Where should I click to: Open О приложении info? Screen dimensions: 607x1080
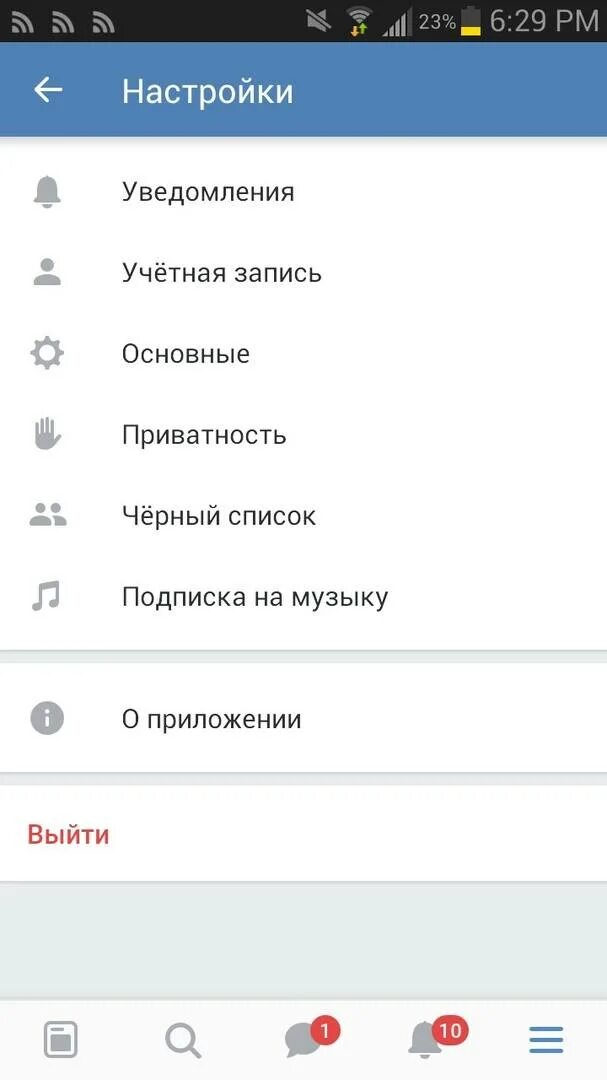(x=211, y=719)
